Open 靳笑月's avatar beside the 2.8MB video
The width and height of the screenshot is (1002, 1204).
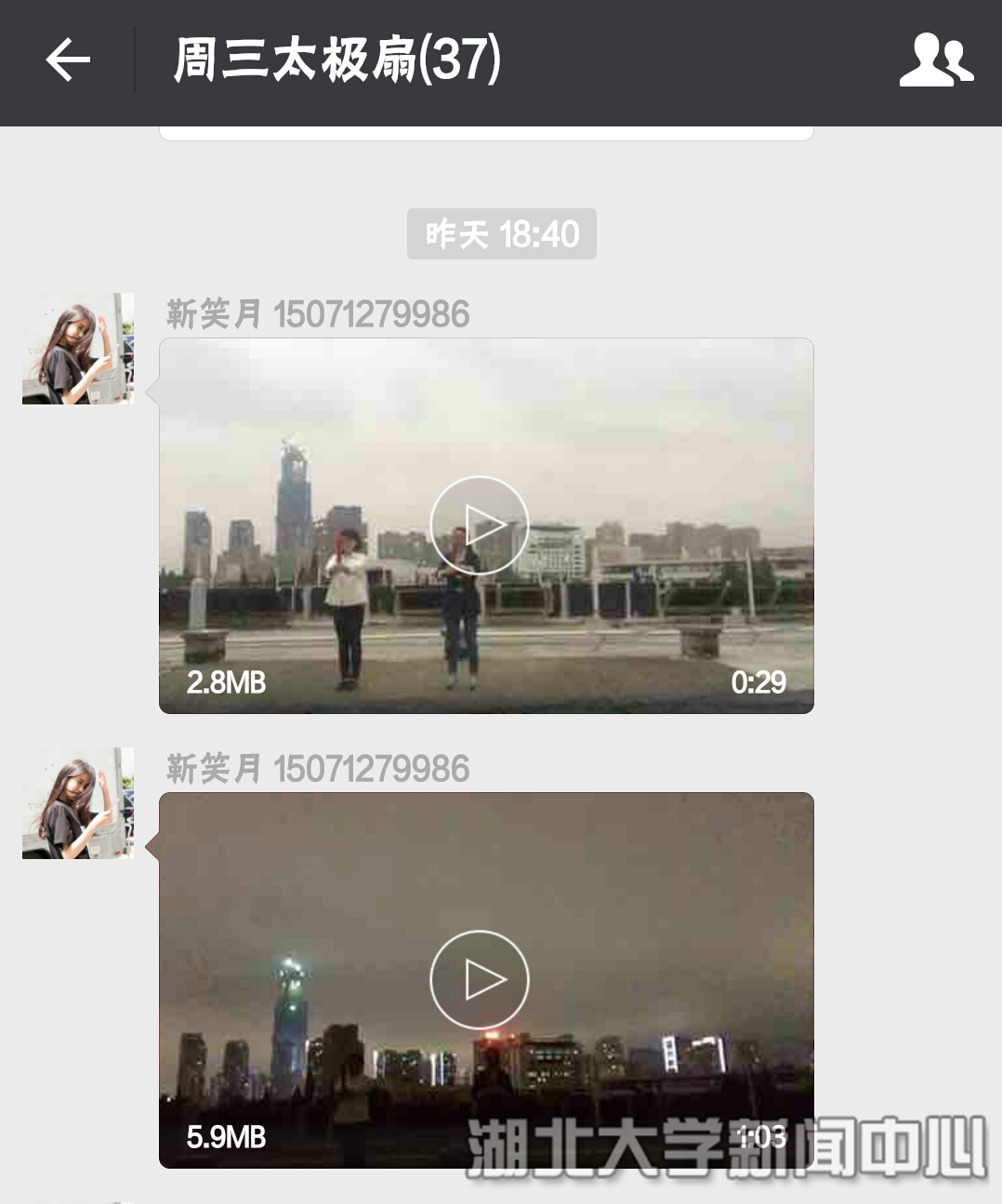78,349
